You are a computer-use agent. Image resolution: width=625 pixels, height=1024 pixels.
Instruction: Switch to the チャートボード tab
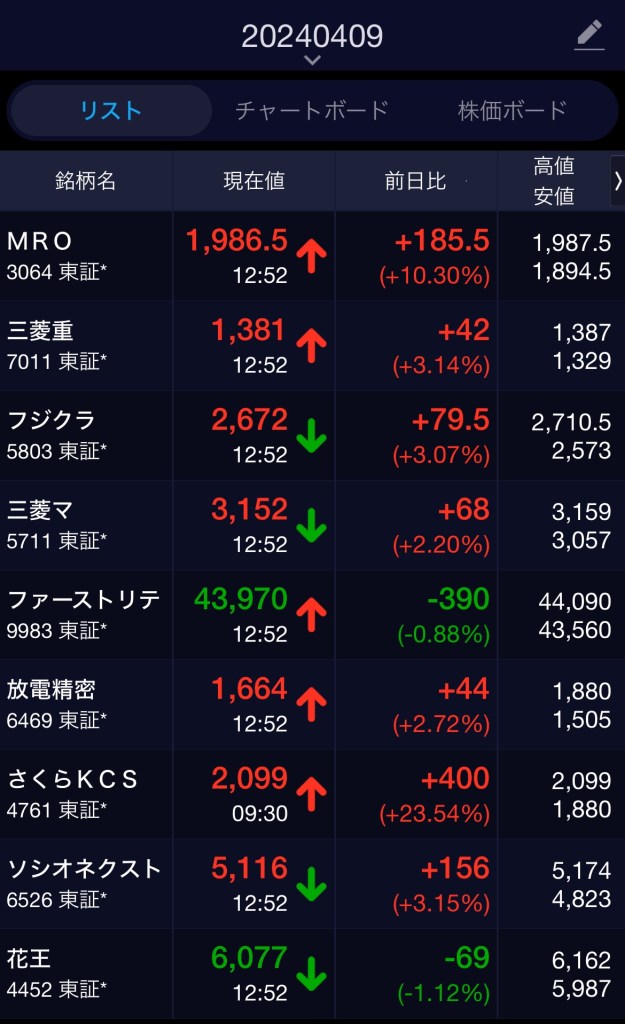coord(311,110)
